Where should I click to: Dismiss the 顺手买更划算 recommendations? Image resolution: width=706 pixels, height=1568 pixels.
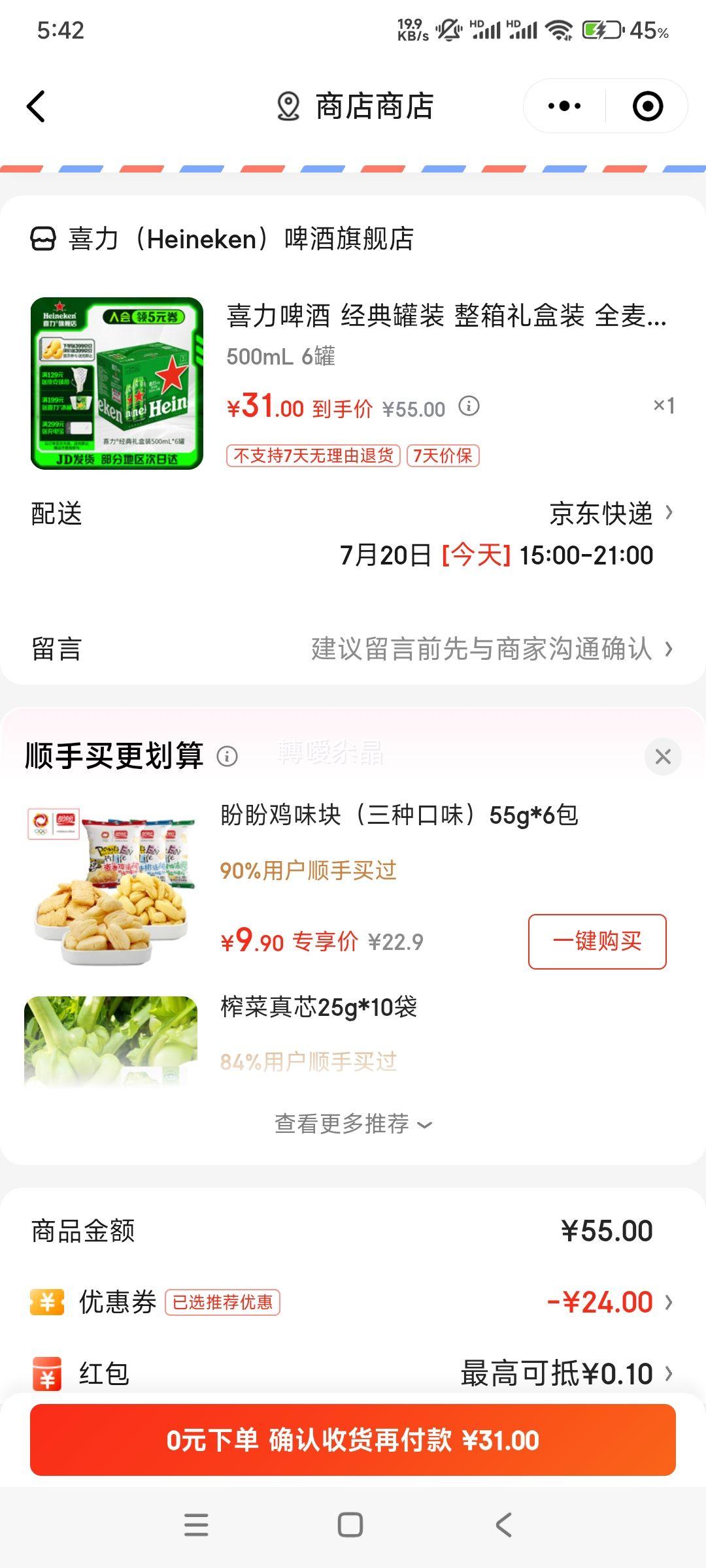coord(663,757)
